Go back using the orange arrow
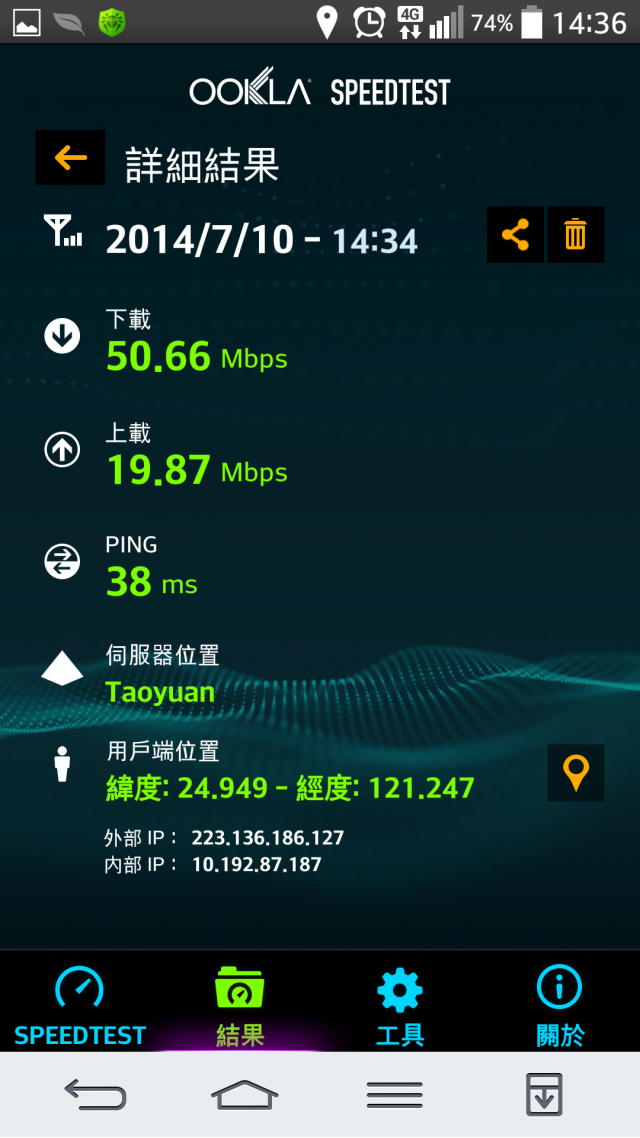 coord(70,158)
